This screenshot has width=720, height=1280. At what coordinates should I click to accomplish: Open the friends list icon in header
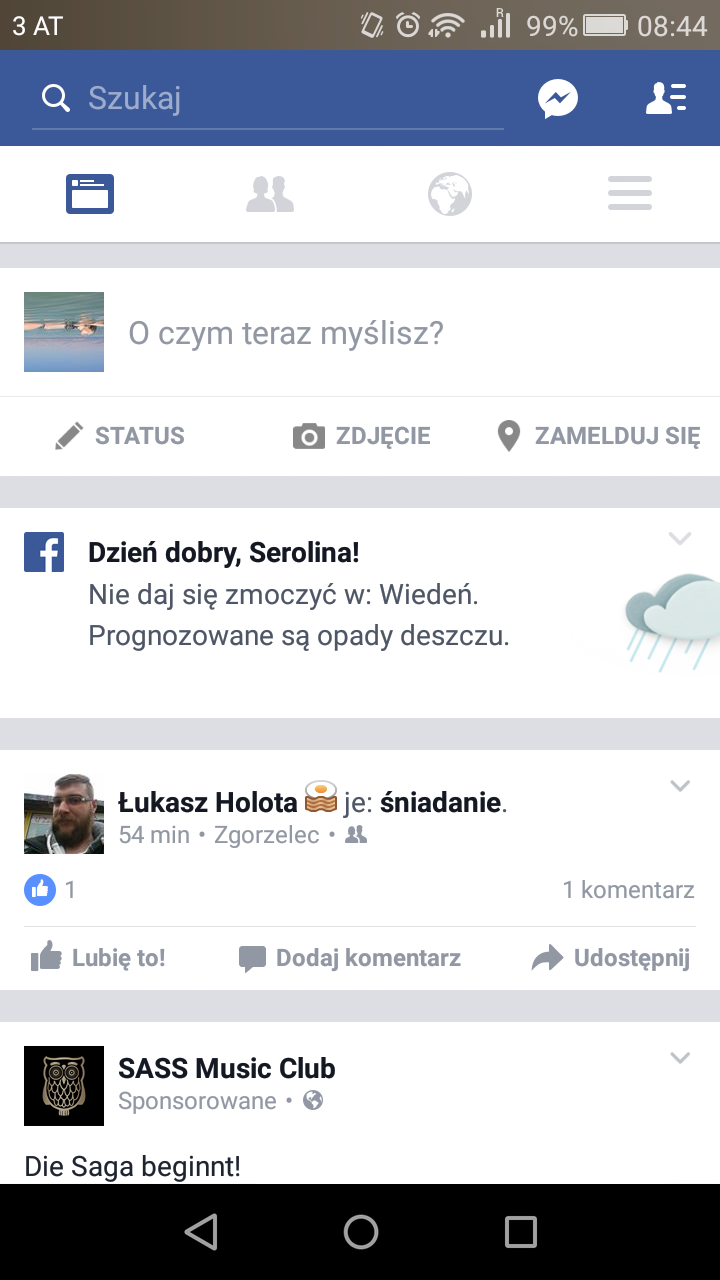point(666,98)
